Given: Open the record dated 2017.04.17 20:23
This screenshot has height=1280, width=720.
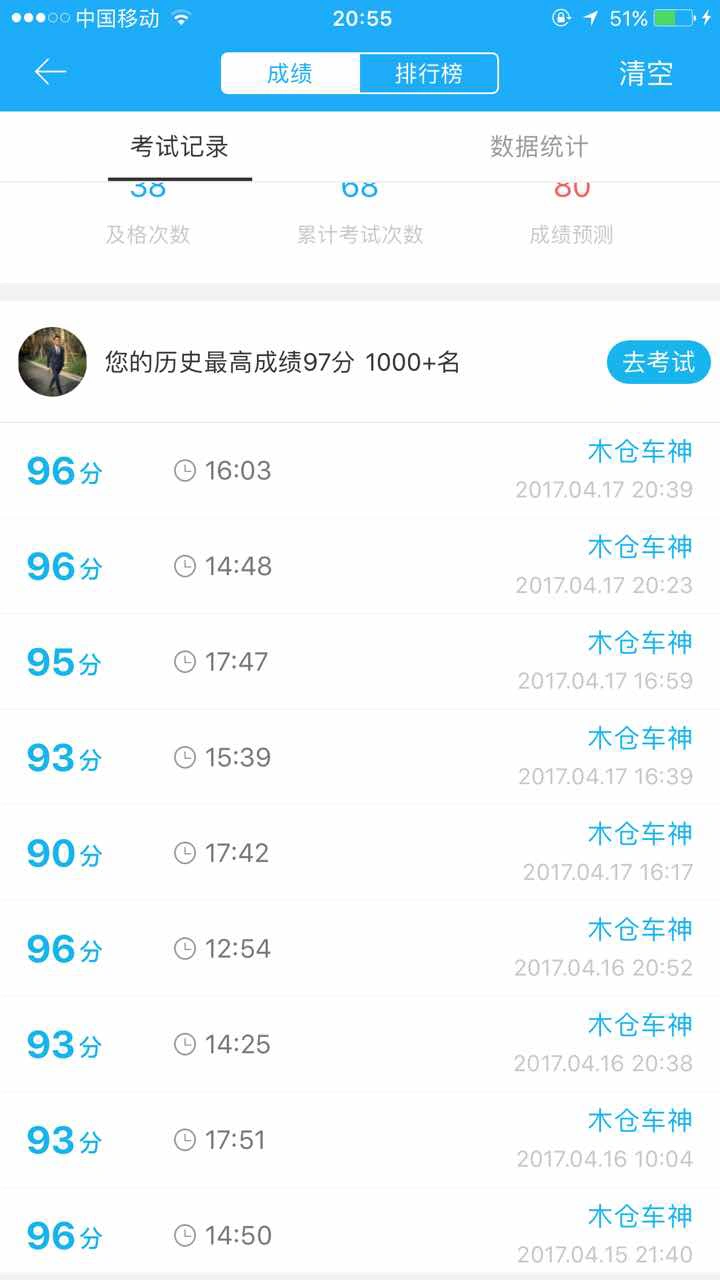Looking at the screenshot, I should [360, 566].
